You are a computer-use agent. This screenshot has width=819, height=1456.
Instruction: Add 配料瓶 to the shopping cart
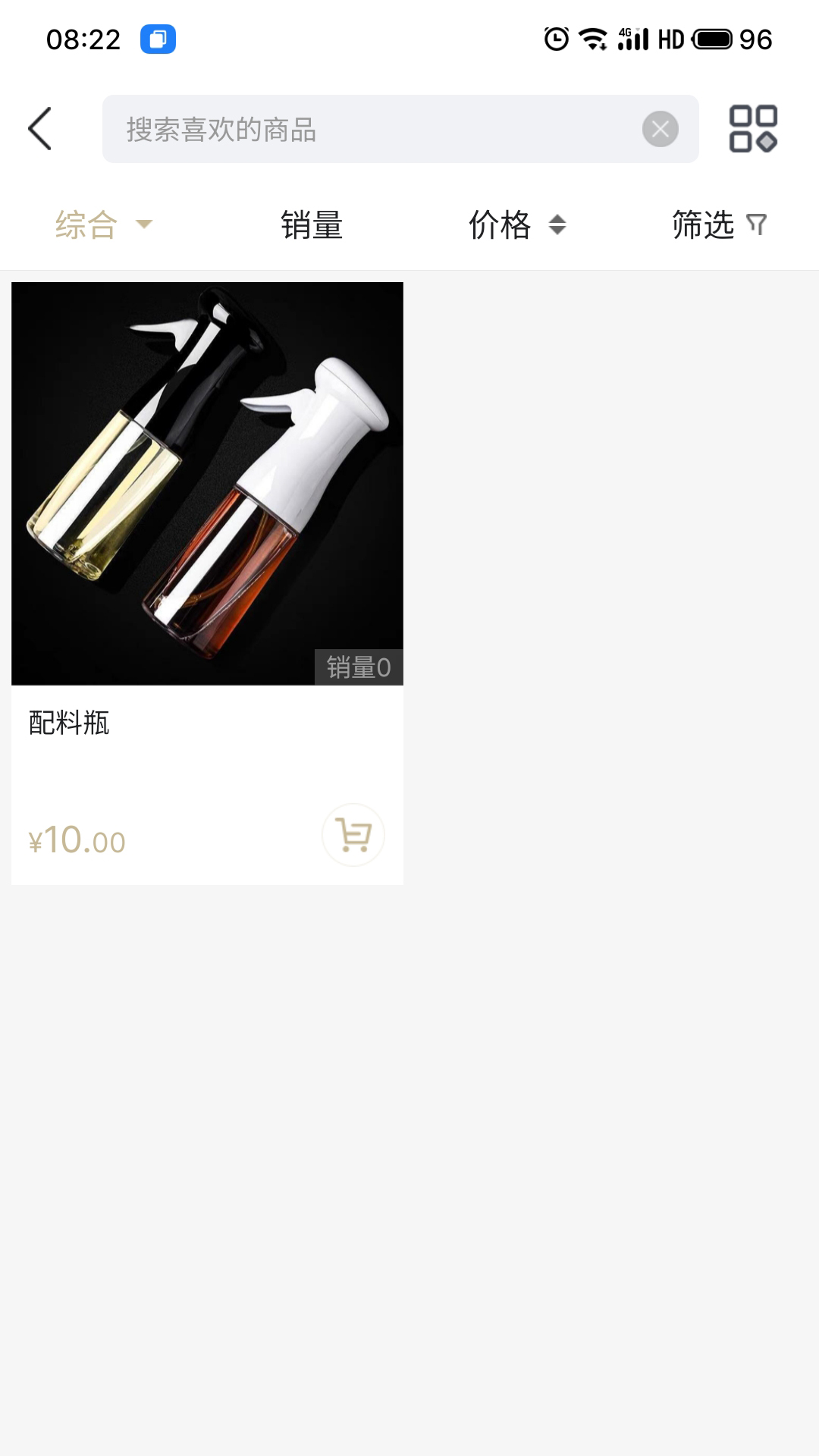click(x=353, y=835)
